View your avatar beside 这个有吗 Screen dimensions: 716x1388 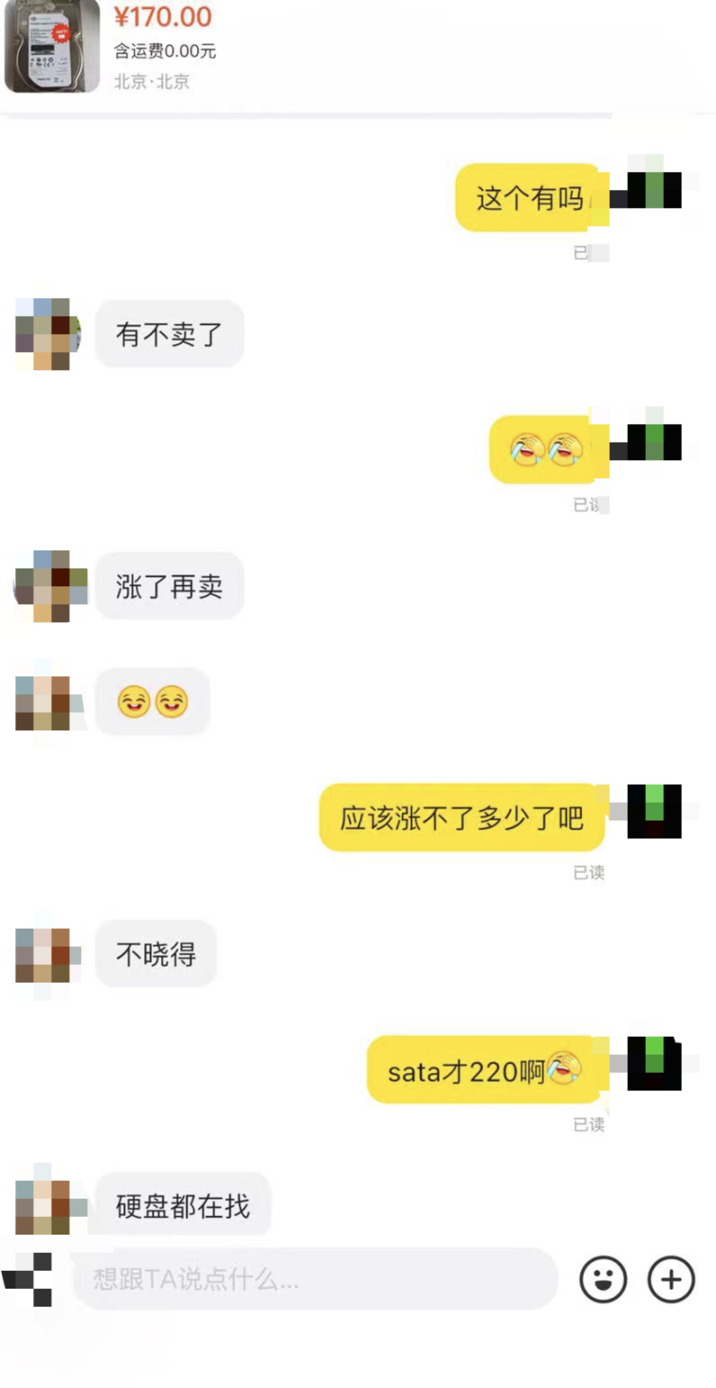(652, 190)
